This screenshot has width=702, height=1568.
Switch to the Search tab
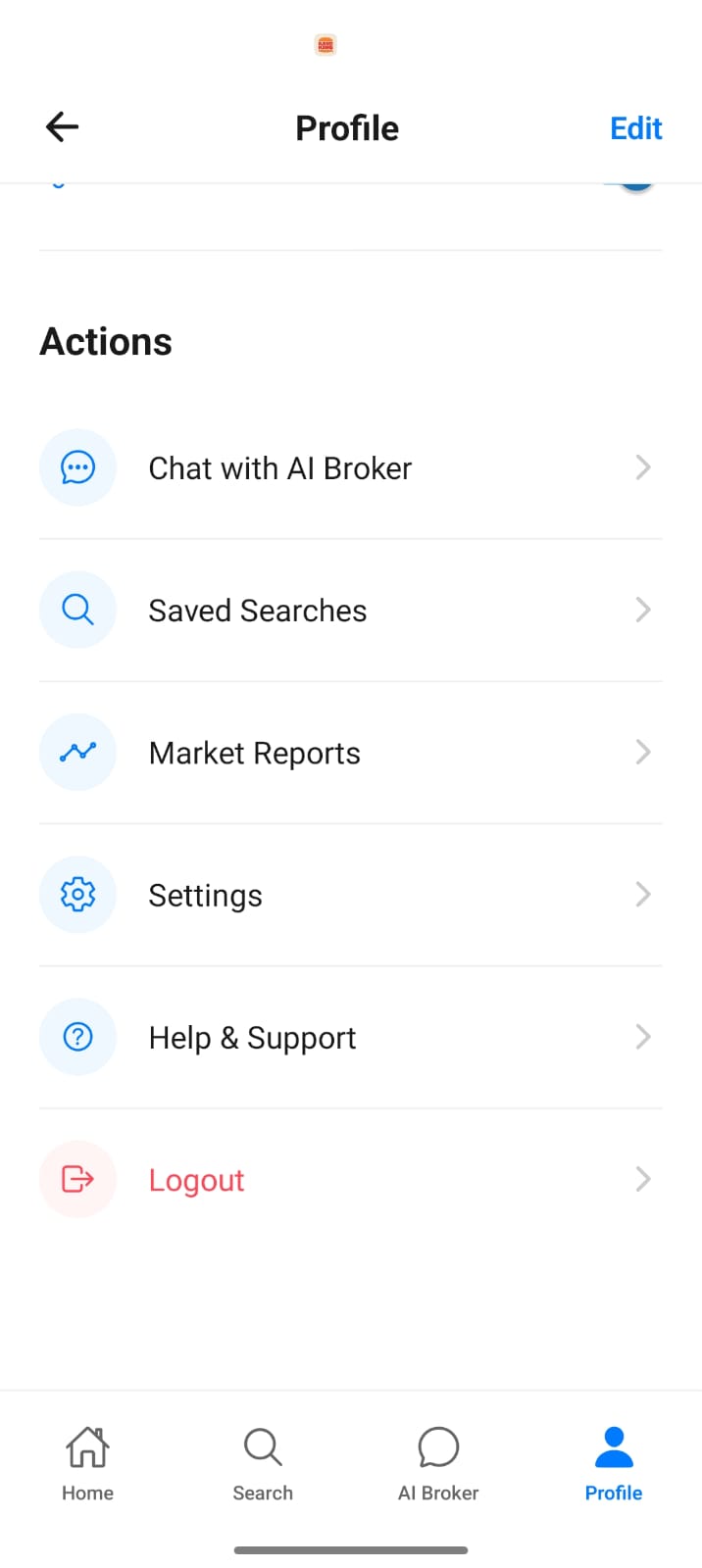(263, 1464)
